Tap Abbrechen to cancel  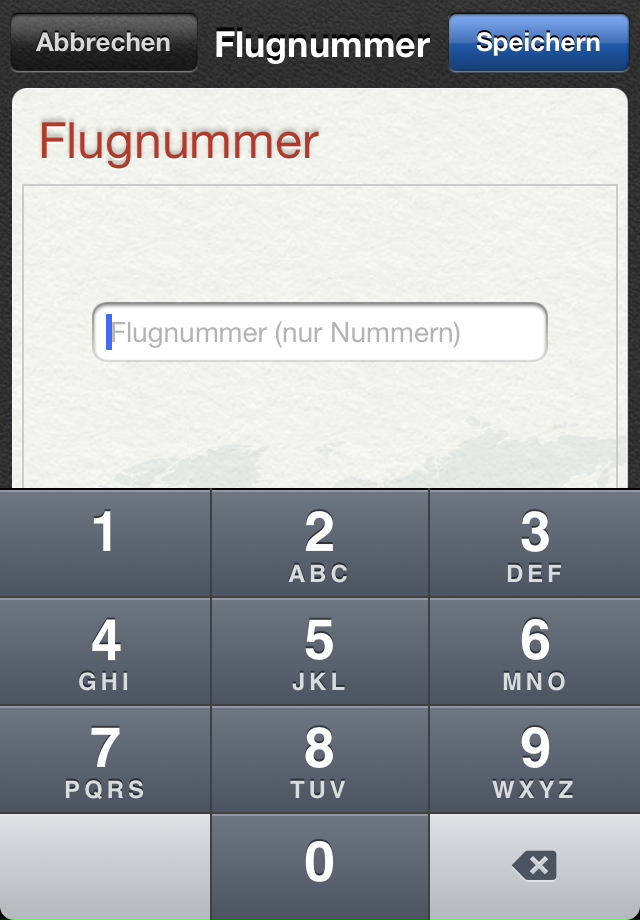tap(104, 43)
